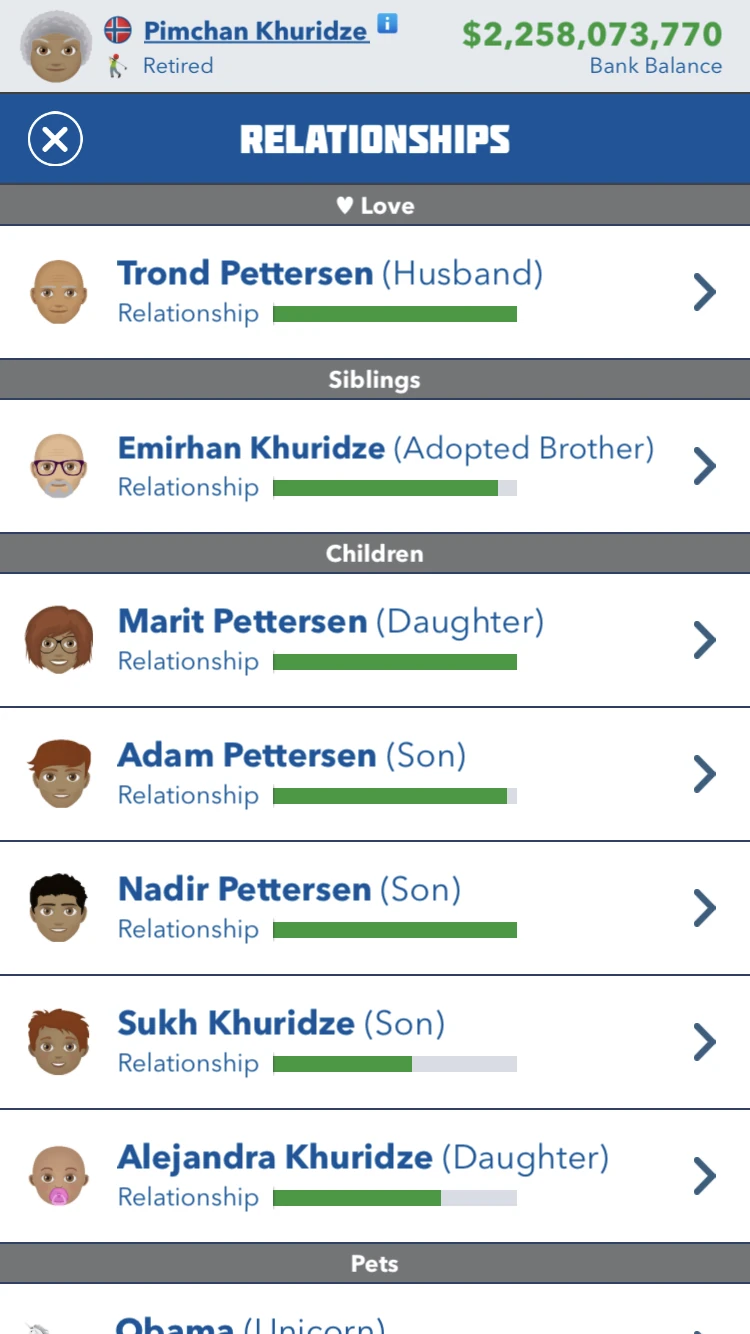Tap Pimchan Khuridze's profile avatar
This screenshot has width=750, height=1334.
pos(57,46)
